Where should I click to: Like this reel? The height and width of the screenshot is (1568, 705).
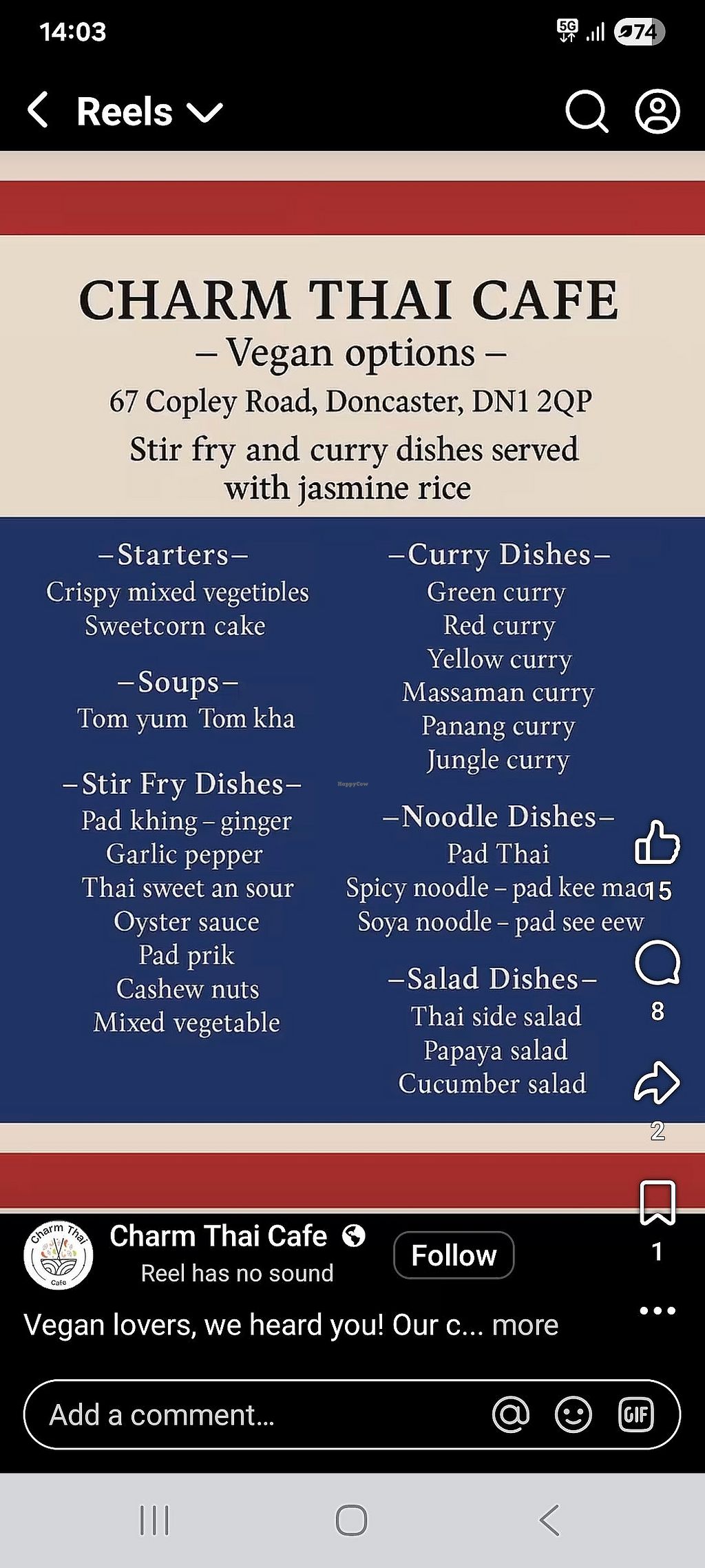coord(657,842)
